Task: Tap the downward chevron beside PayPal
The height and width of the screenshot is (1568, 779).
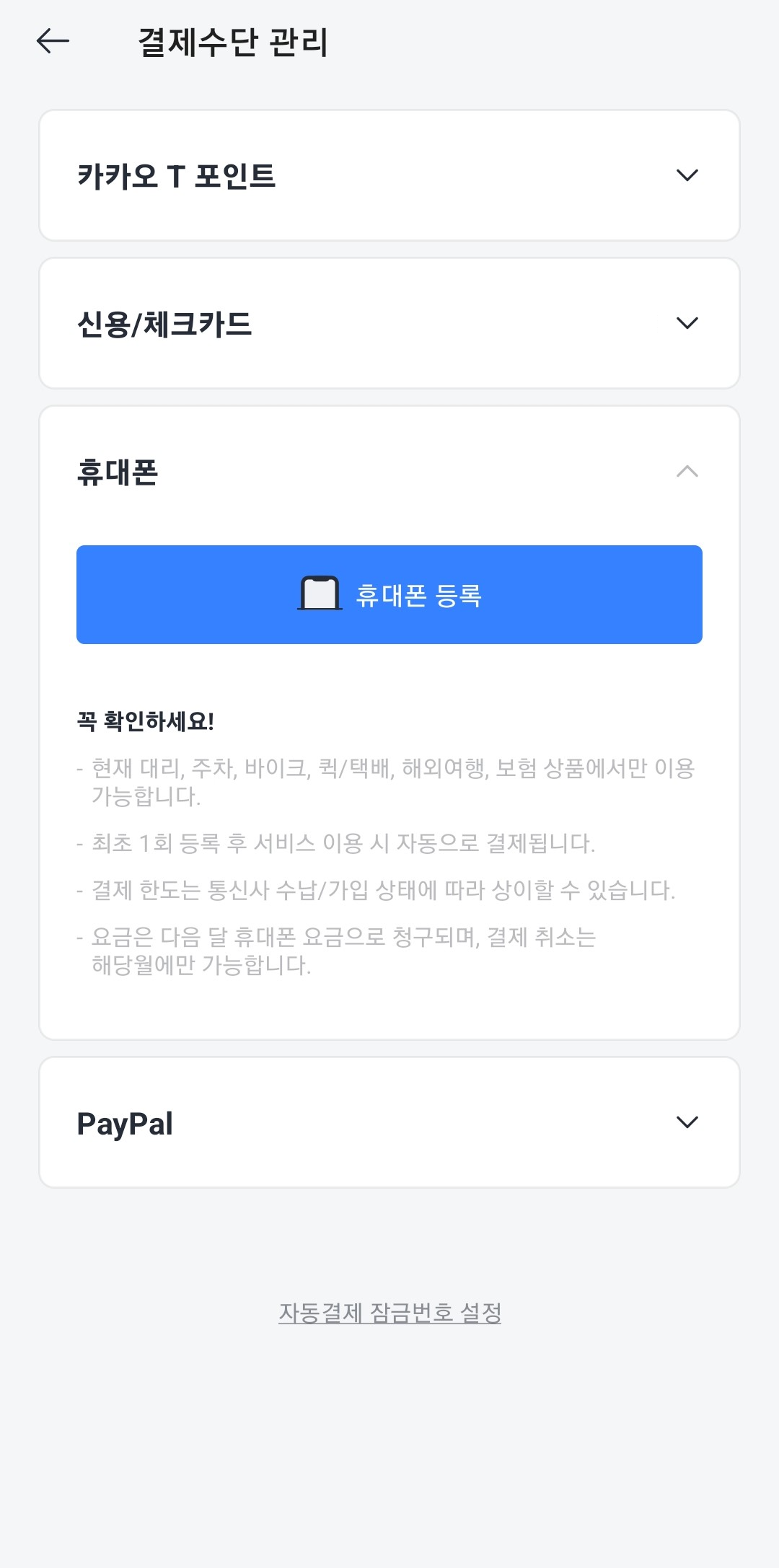Action: (x=687, y=1122)
